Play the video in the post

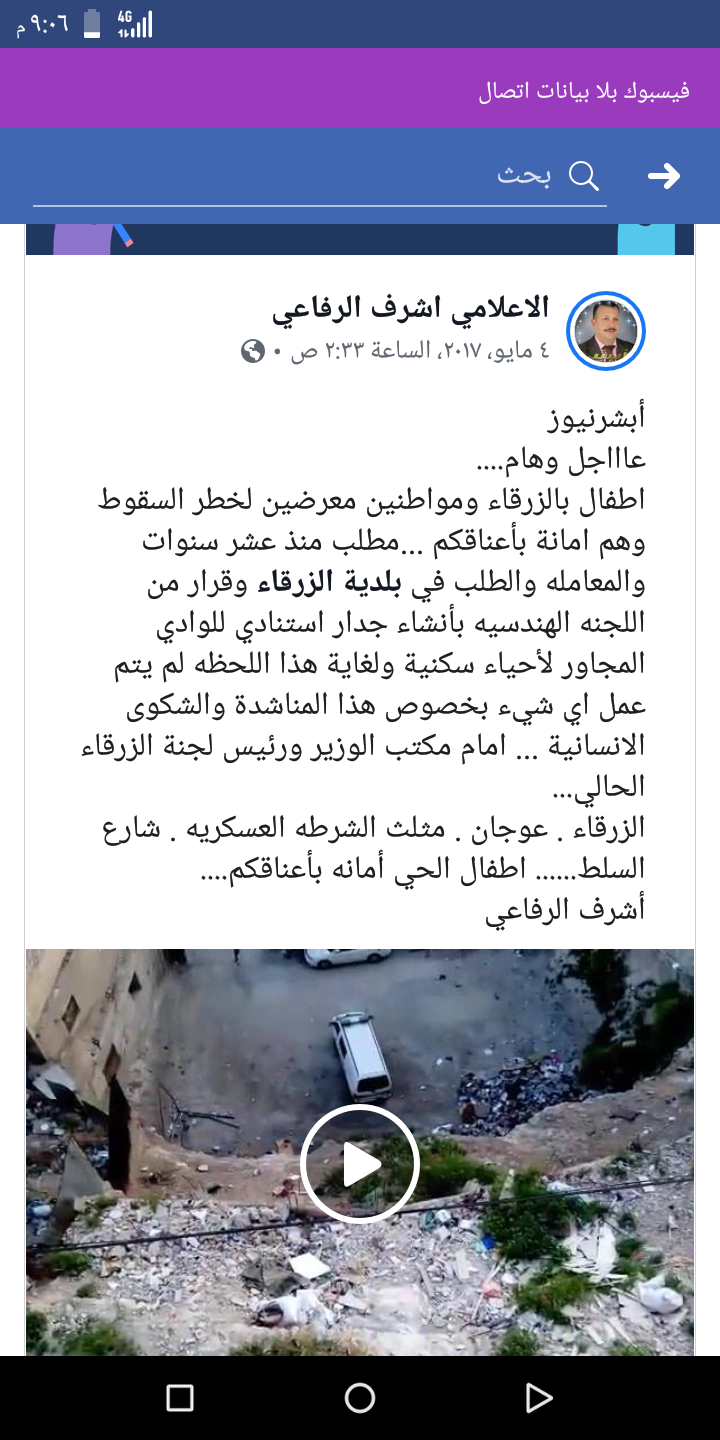point(360,1164)
